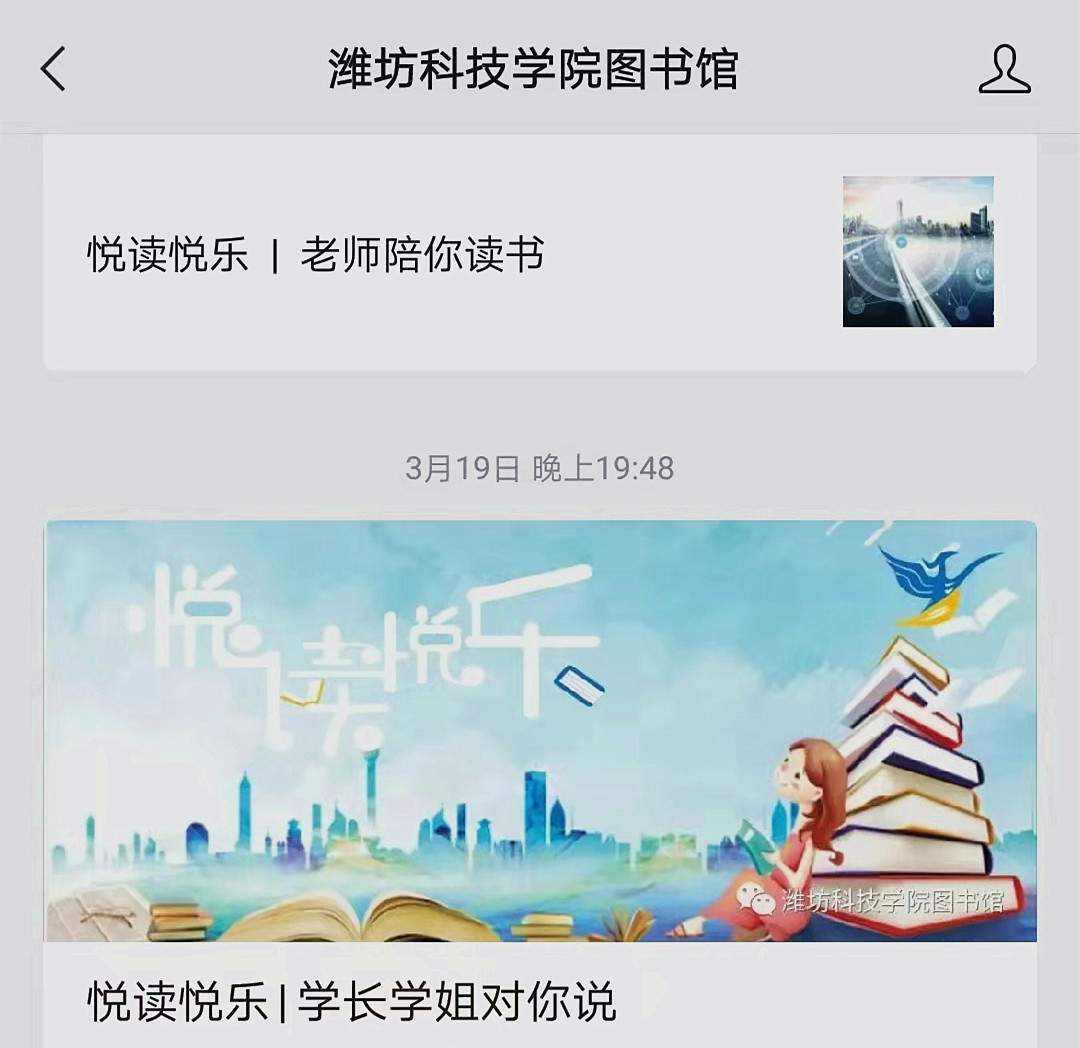Open the account profile icon
The height and width of the screenshot is (1048, 1080).
click(1004, 70)
